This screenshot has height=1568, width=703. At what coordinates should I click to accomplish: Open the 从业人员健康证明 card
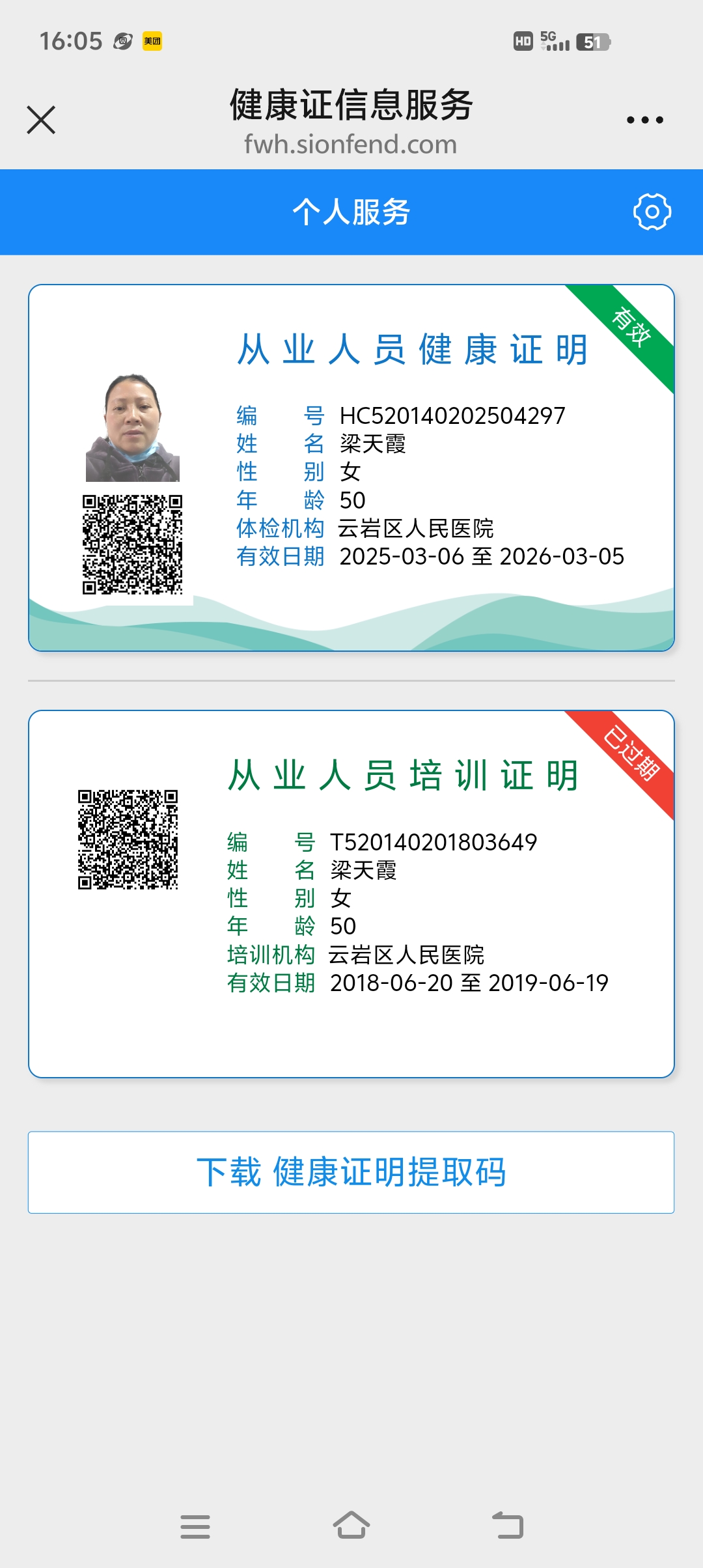point(351,468)
